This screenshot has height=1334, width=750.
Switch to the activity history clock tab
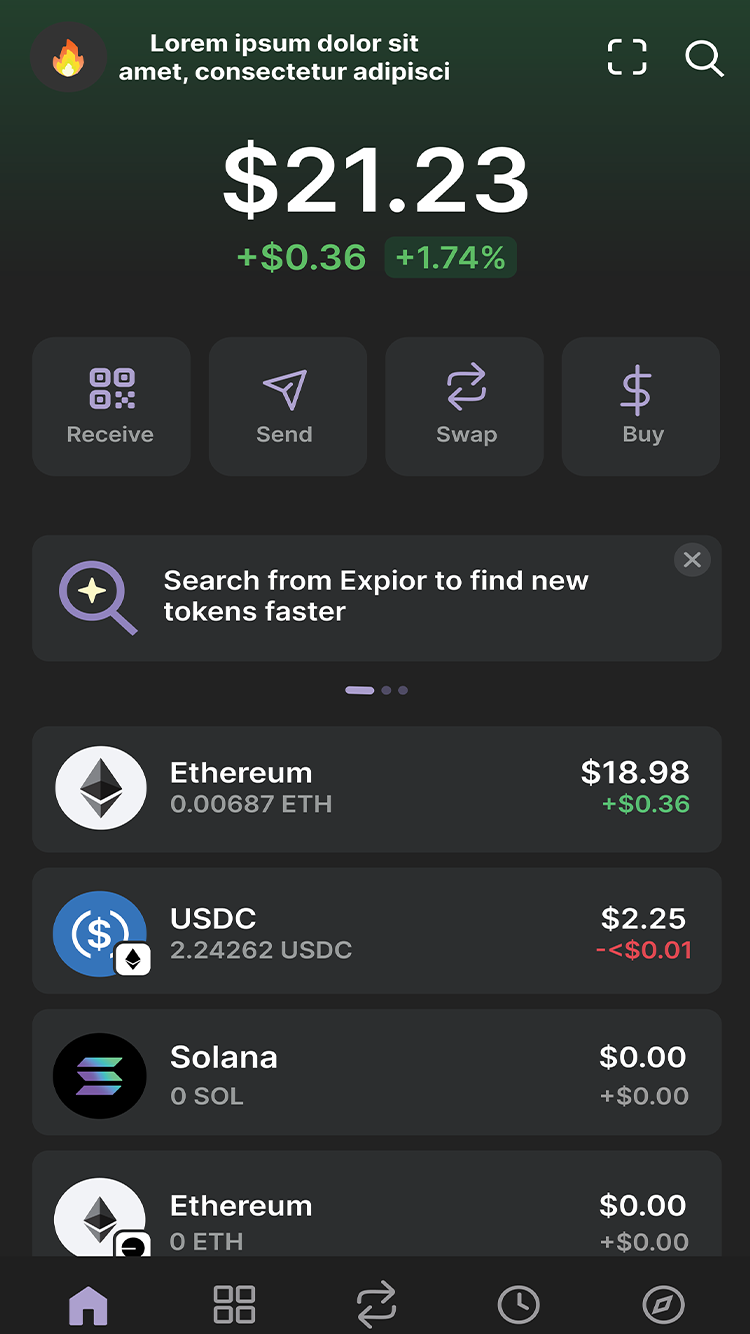coord(518,1304)
